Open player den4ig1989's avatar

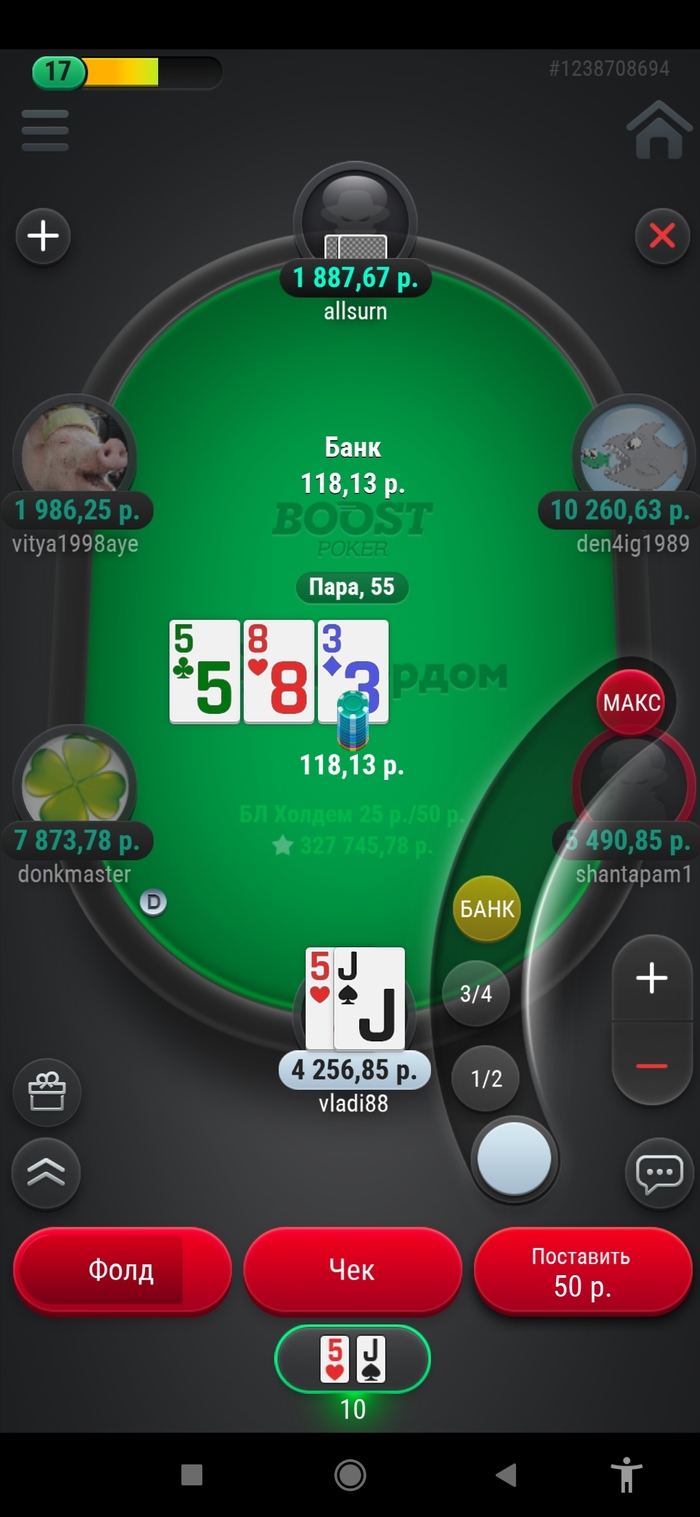[634, 452]
